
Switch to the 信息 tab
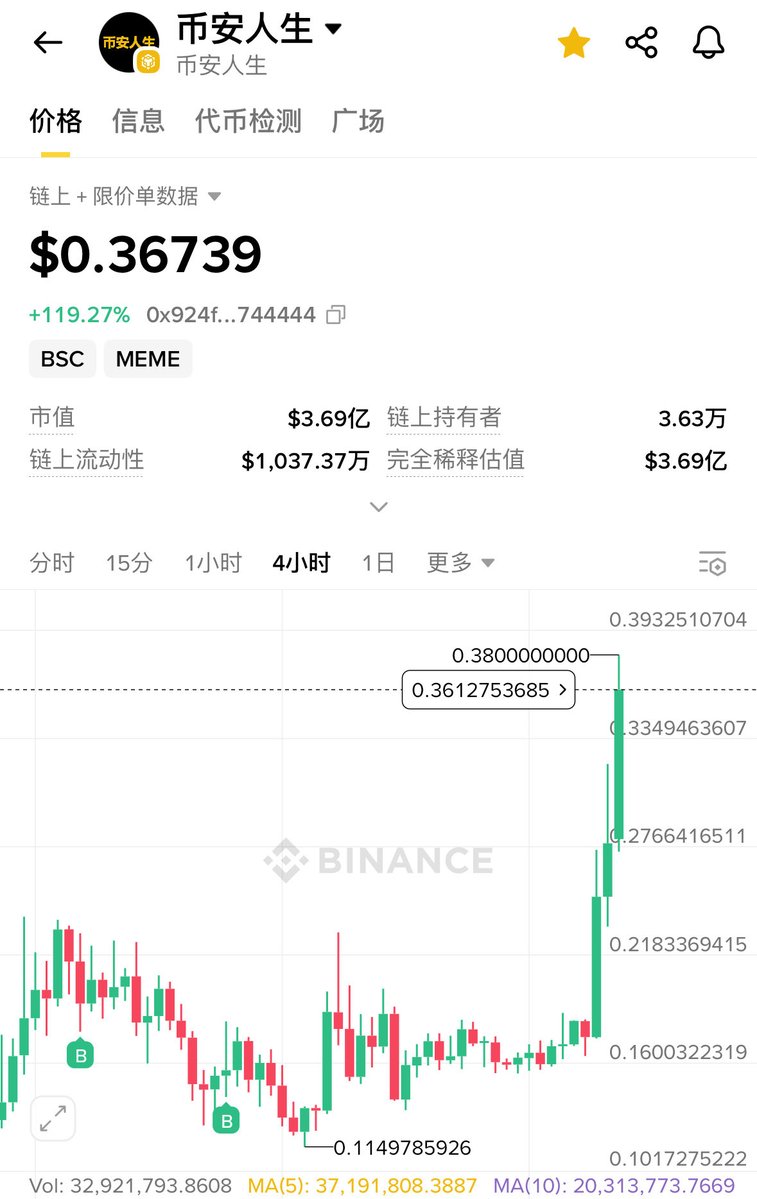point(138,121)
